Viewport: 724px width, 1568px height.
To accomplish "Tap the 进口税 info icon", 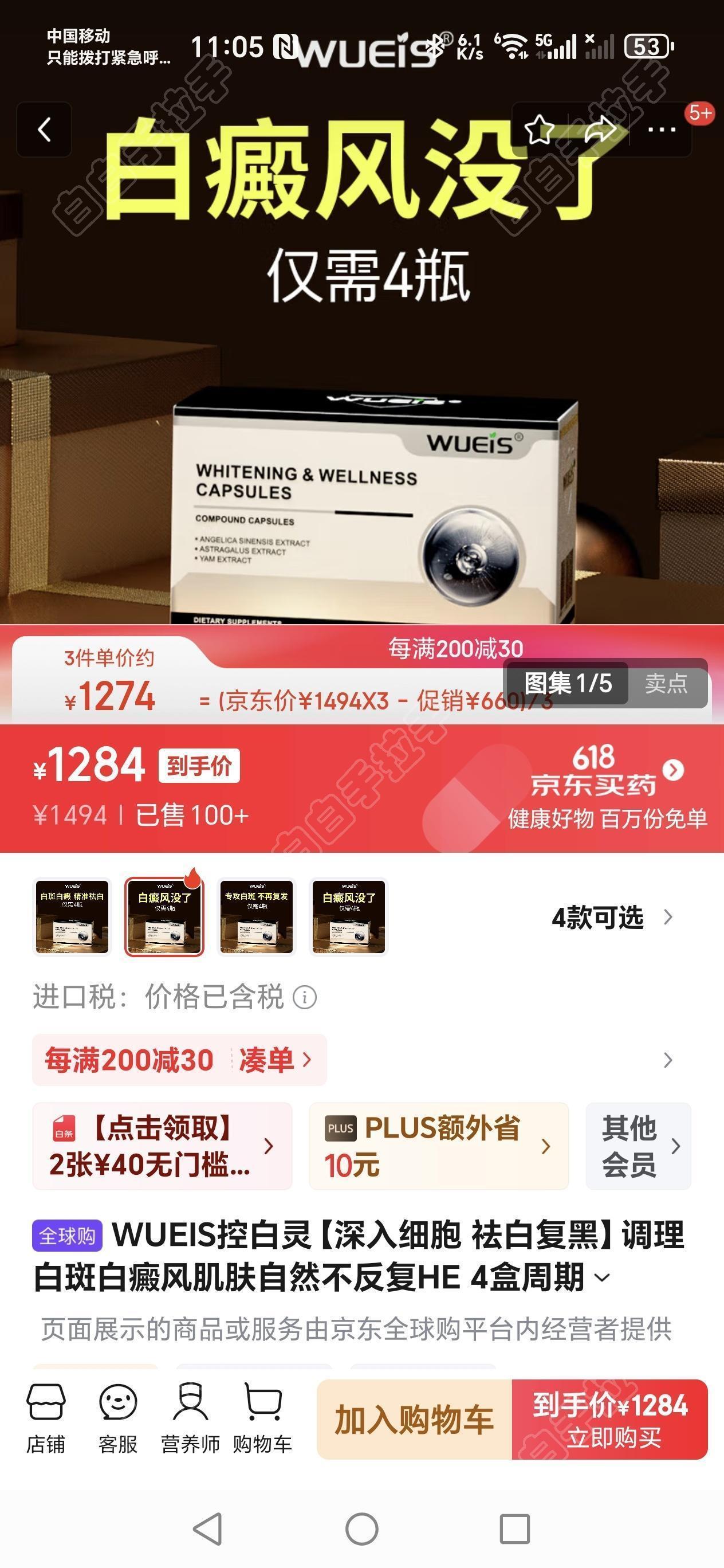I will (x=305, y=997).
